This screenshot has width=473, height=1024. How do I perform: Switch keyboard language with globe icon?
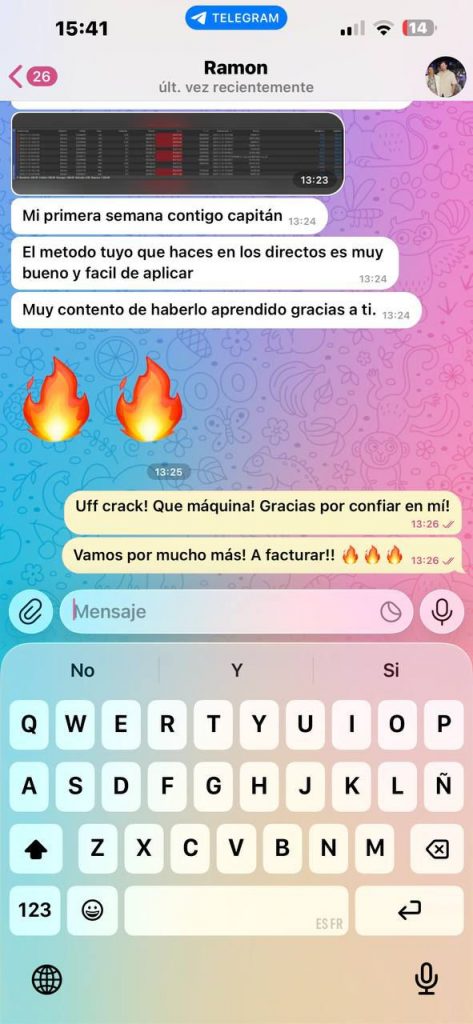(x=47, y=980)
